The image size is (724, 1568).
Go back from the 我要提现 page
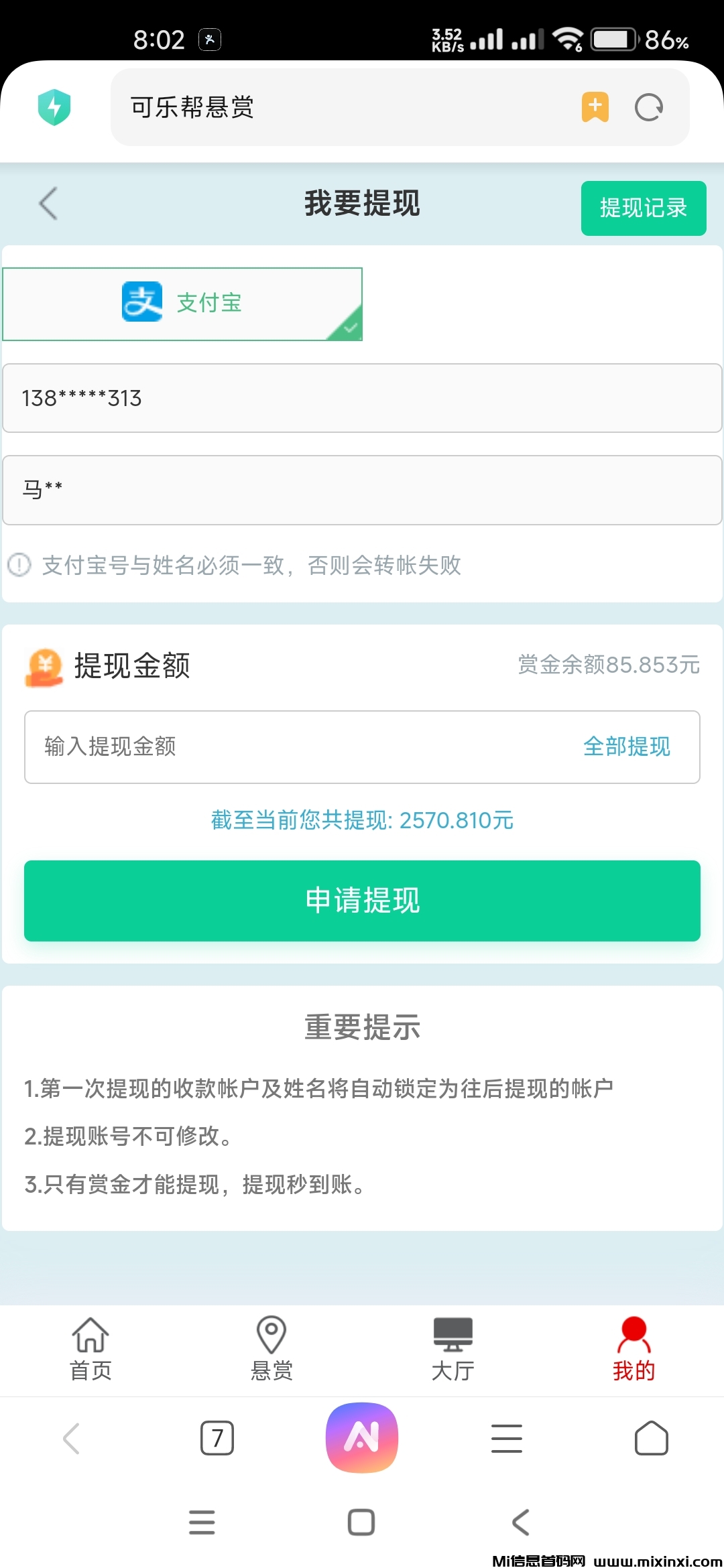coord(48,203)
